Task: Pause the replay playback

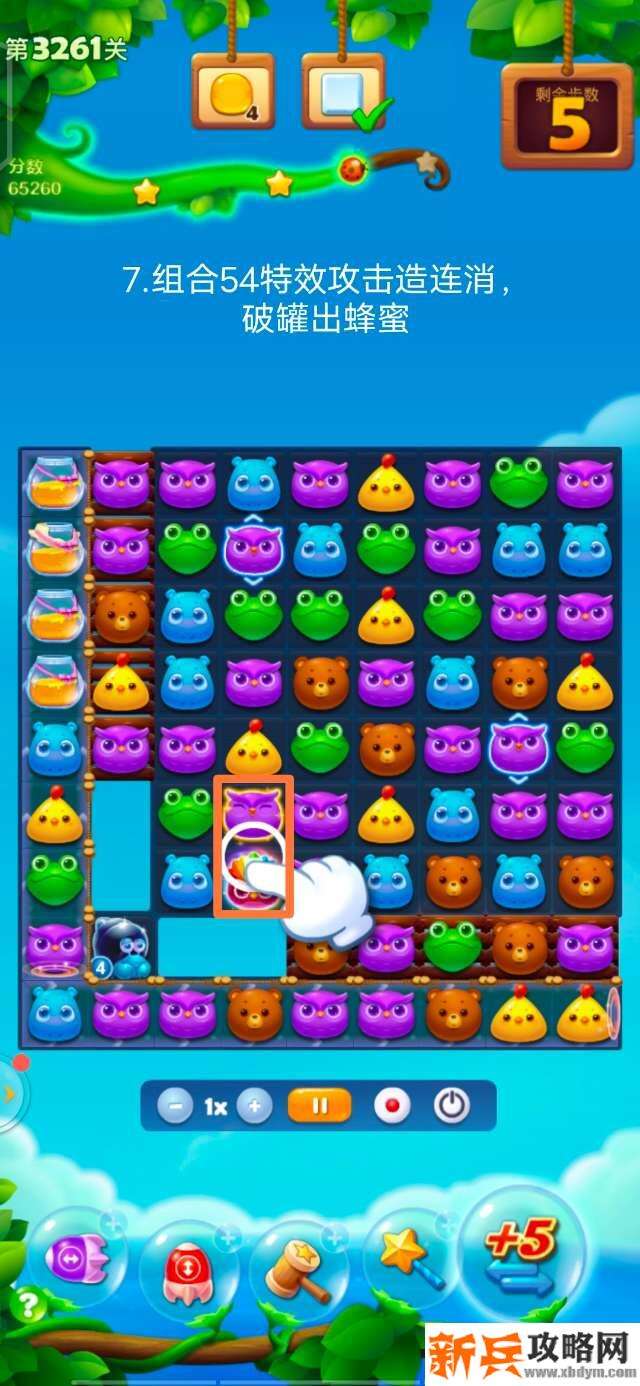Action: (x=320, y=1106)
